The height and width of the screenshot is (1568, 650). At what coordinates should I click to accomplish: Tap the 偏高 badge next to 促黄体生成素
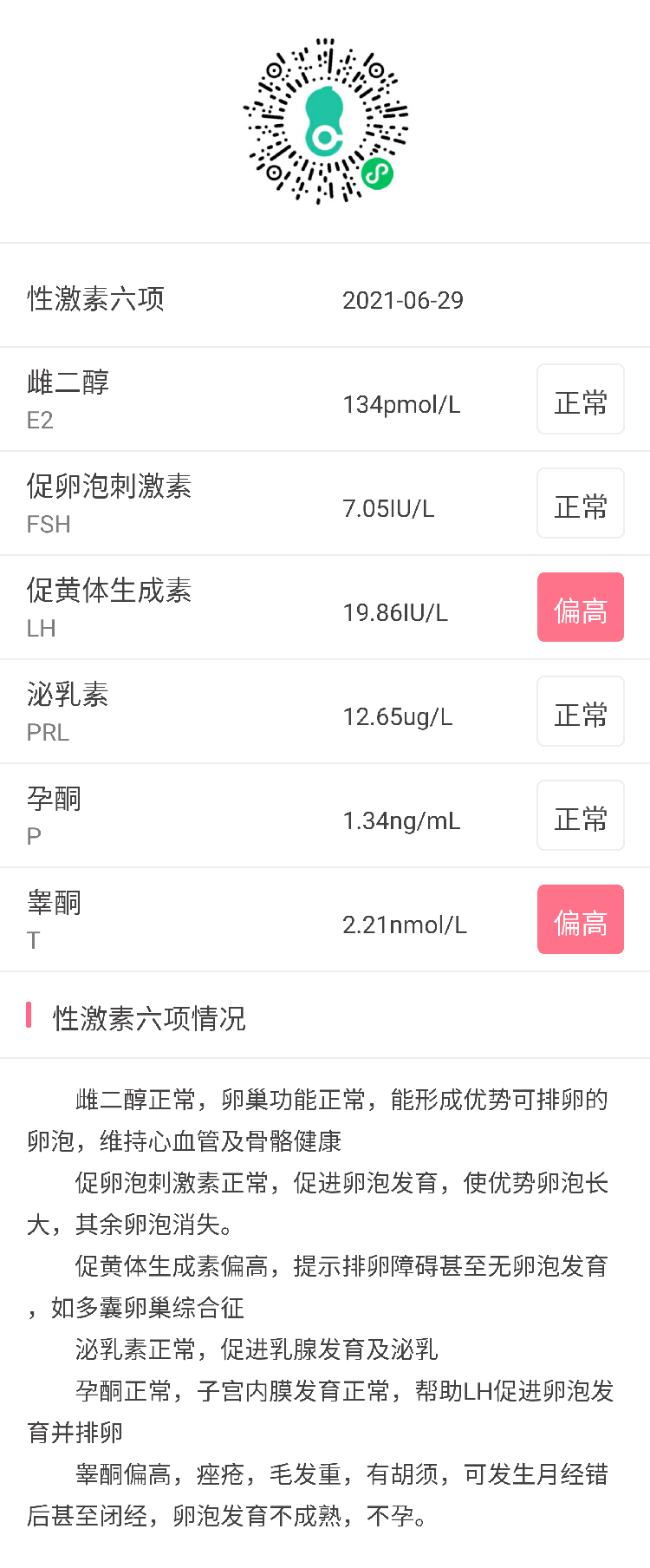point(580,607)
